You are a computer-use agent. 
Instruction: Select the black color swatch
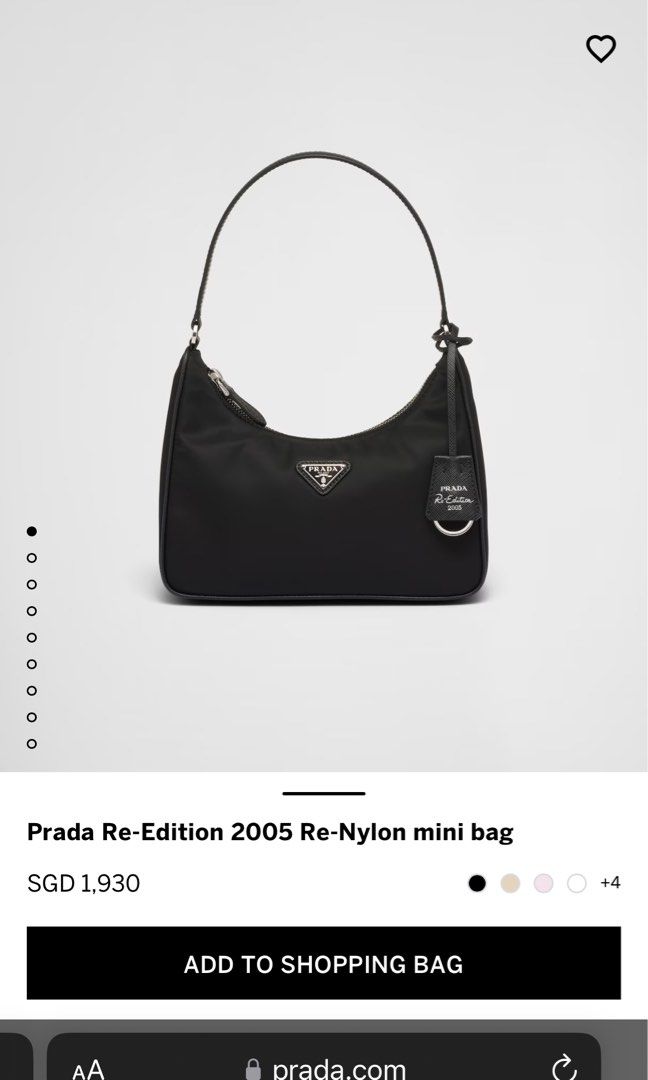tap(477, 883)
